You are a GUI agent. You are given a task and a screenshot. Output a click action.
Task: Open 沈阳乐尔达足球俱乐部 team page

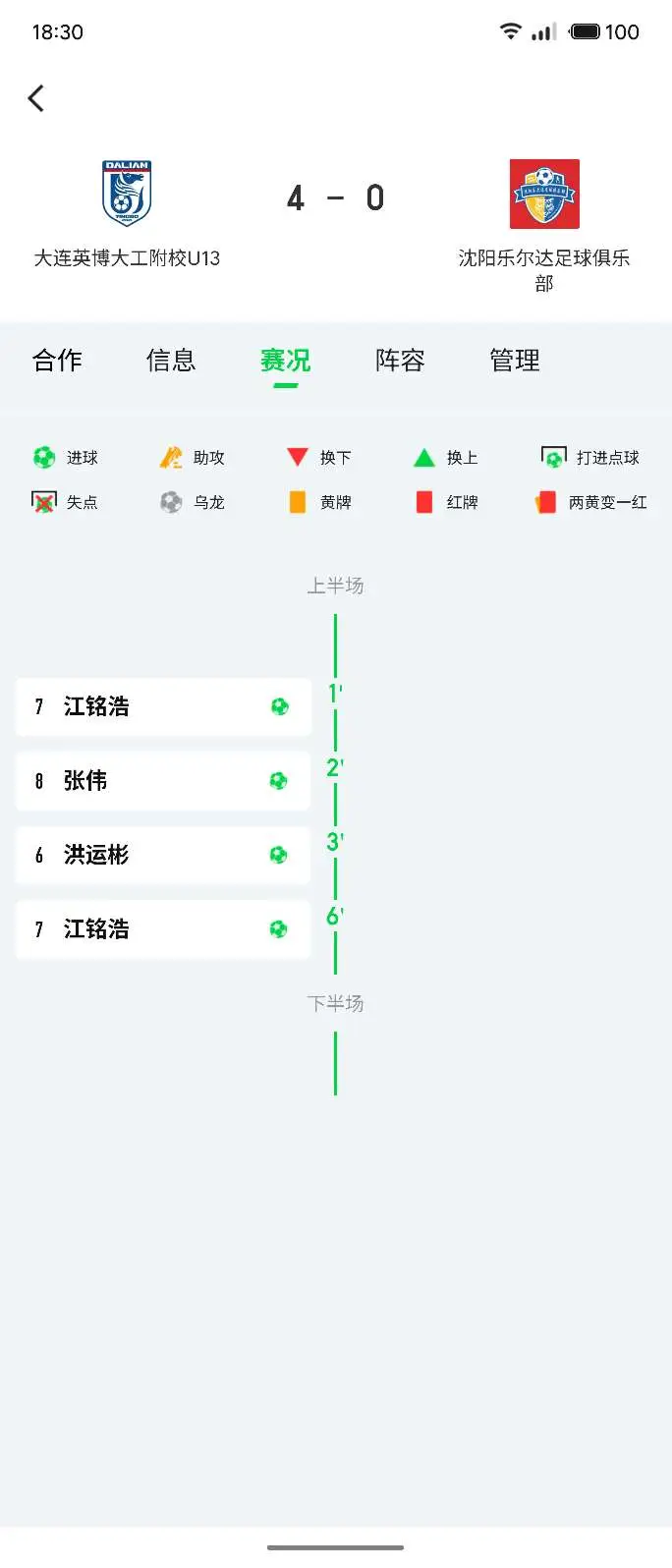[544, 226]
